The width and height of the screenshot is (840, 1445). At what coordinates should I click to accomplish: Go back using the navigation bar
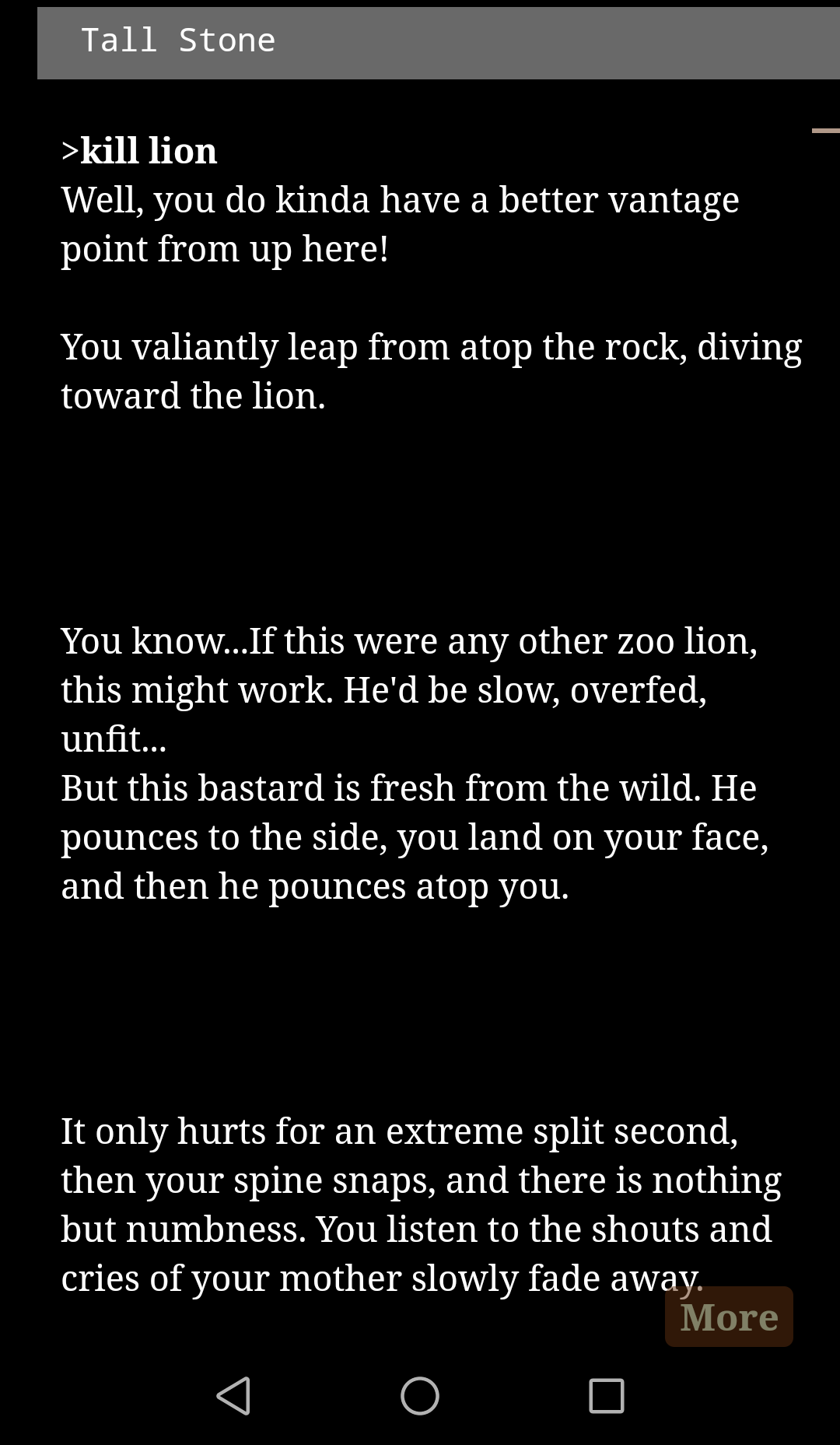coord(233,1395)
